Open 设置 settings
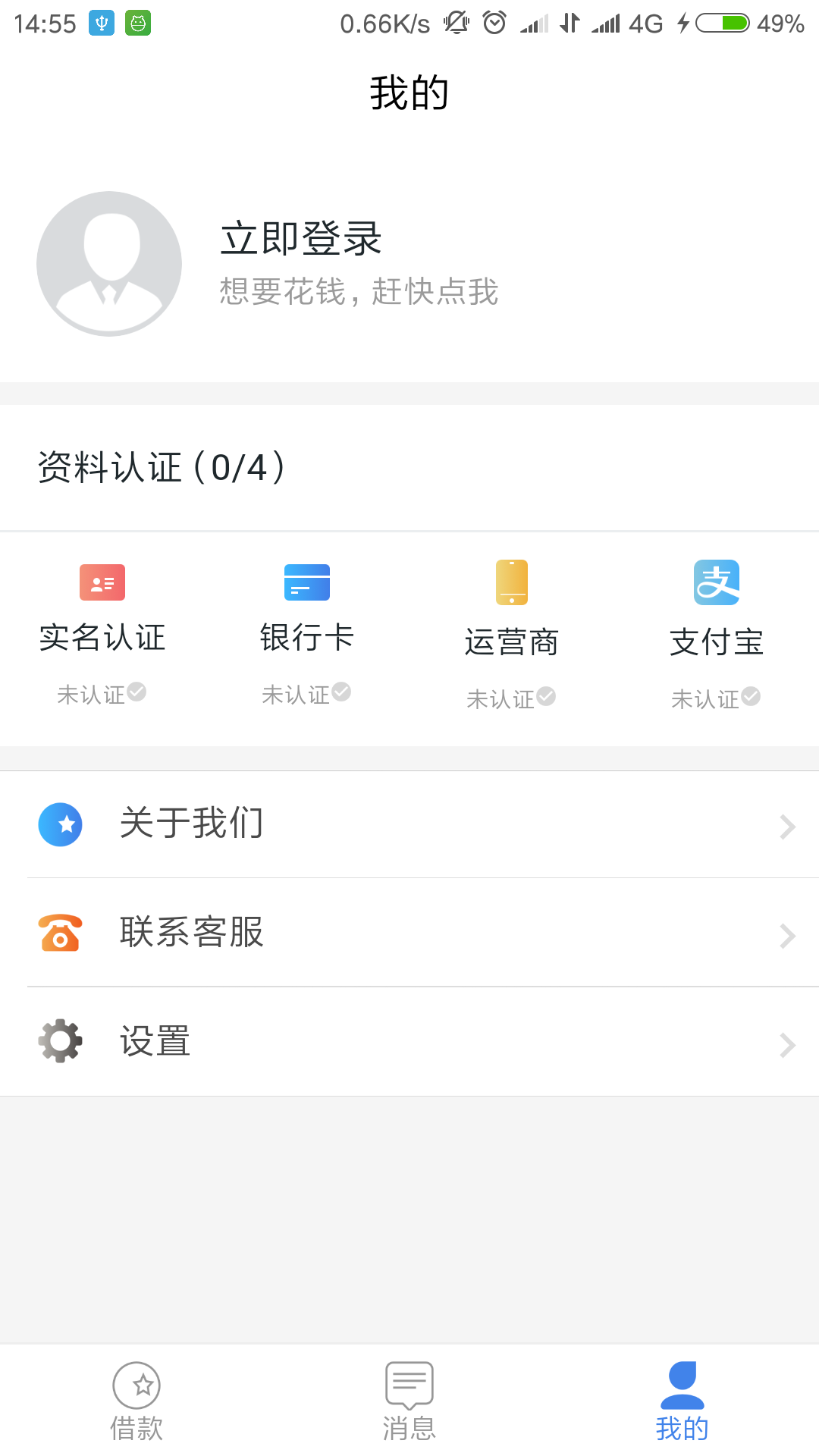This screenshot has width=819, height=1456. (x=409, y=1041)
